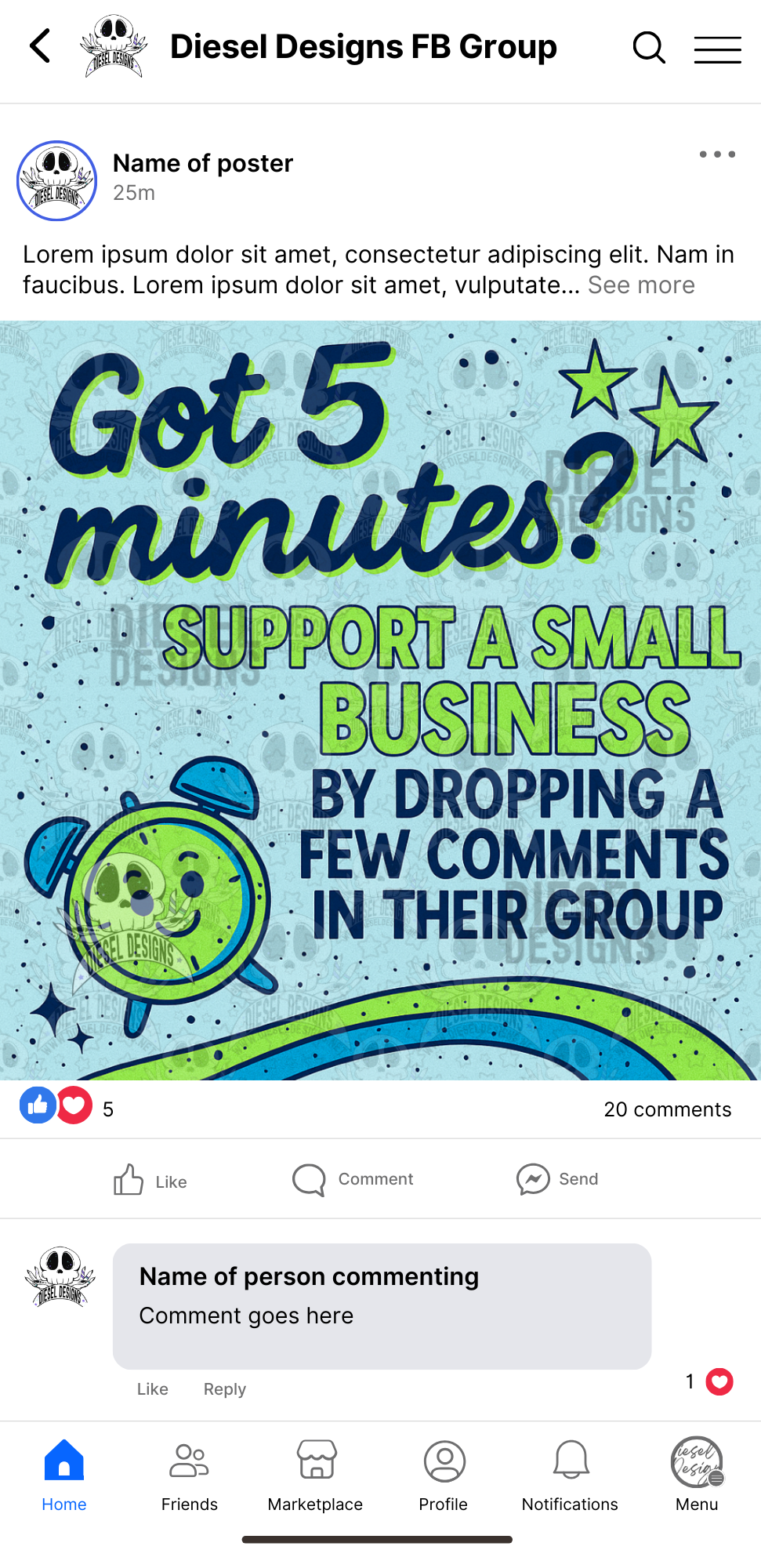
Task: Go to Marketplace
Action: point(316,1475)
